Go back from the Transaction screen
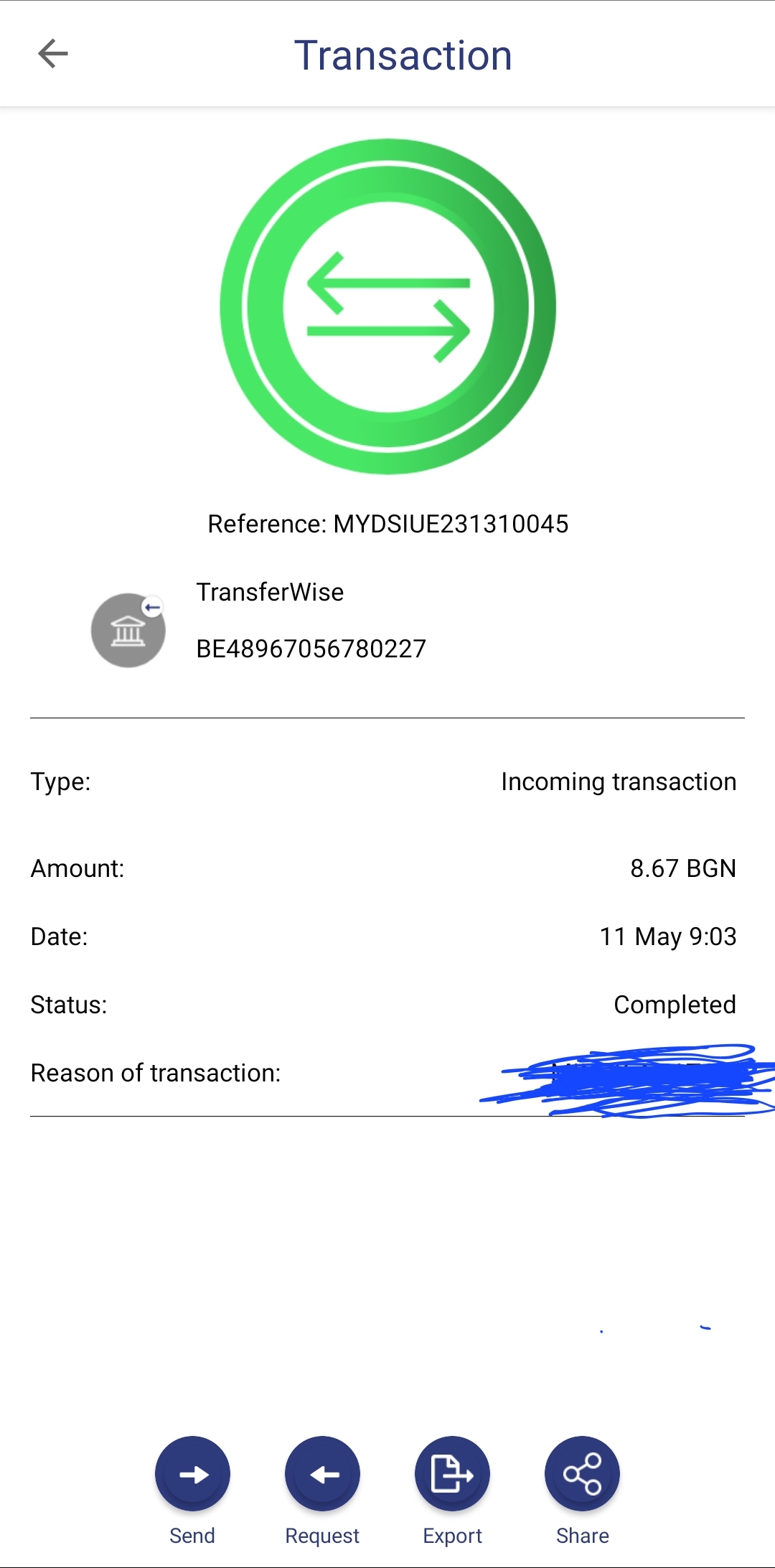775x1568 pixels. pos(52,54)
